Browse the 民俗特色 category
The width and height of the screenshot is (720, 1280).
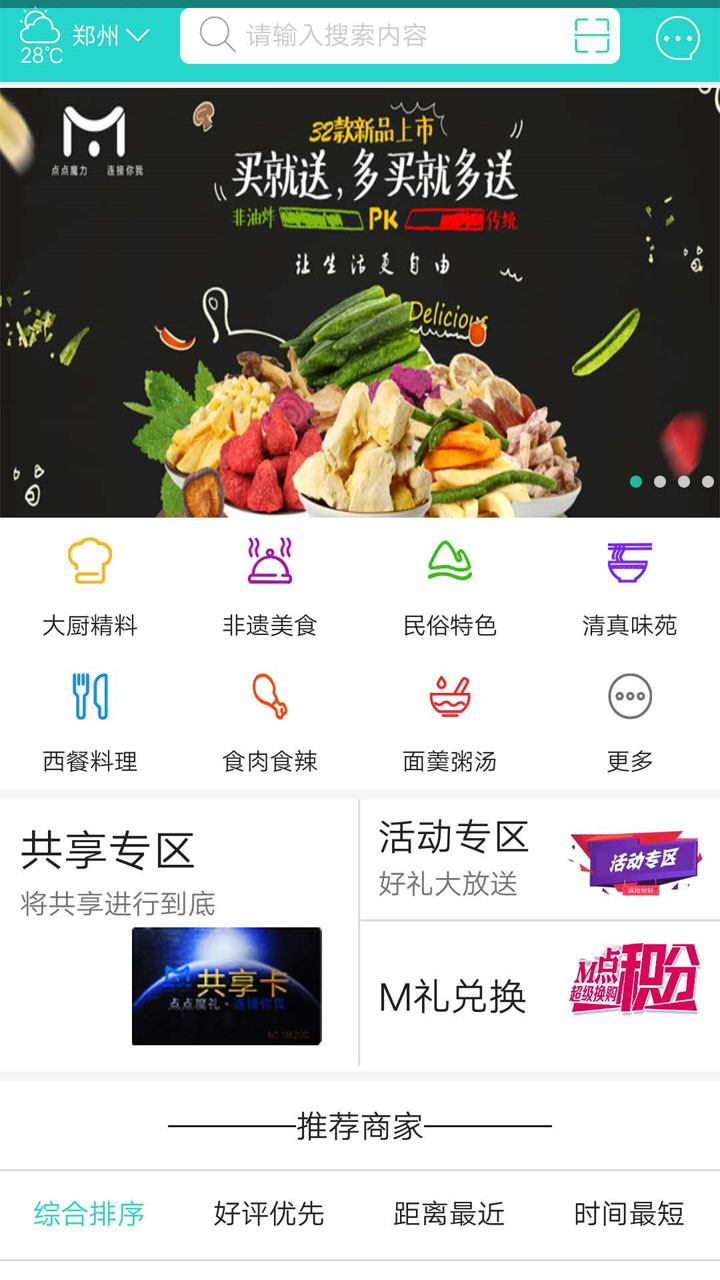pyautogui.click(x=450, y=588)
